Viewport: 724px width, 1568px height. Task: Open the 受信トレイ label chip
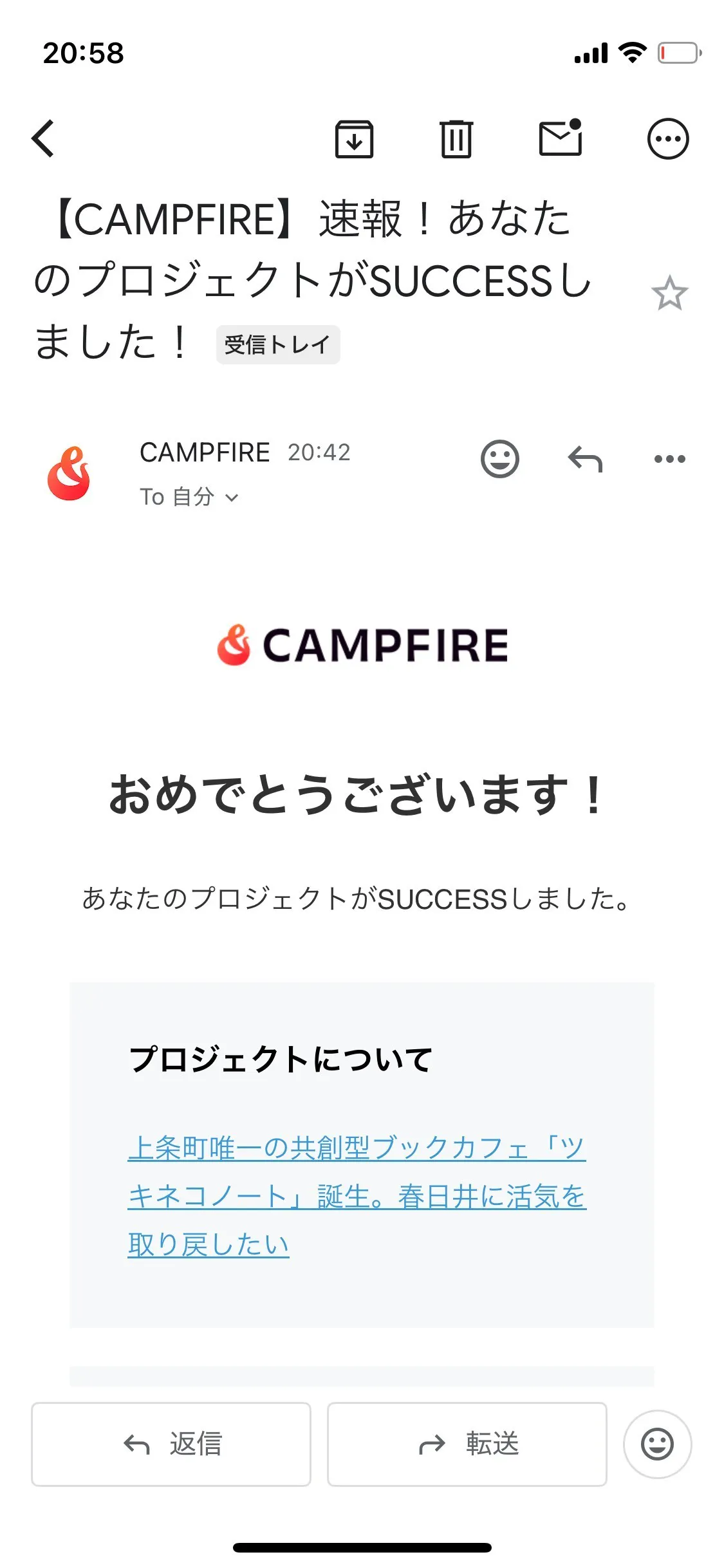277,345
